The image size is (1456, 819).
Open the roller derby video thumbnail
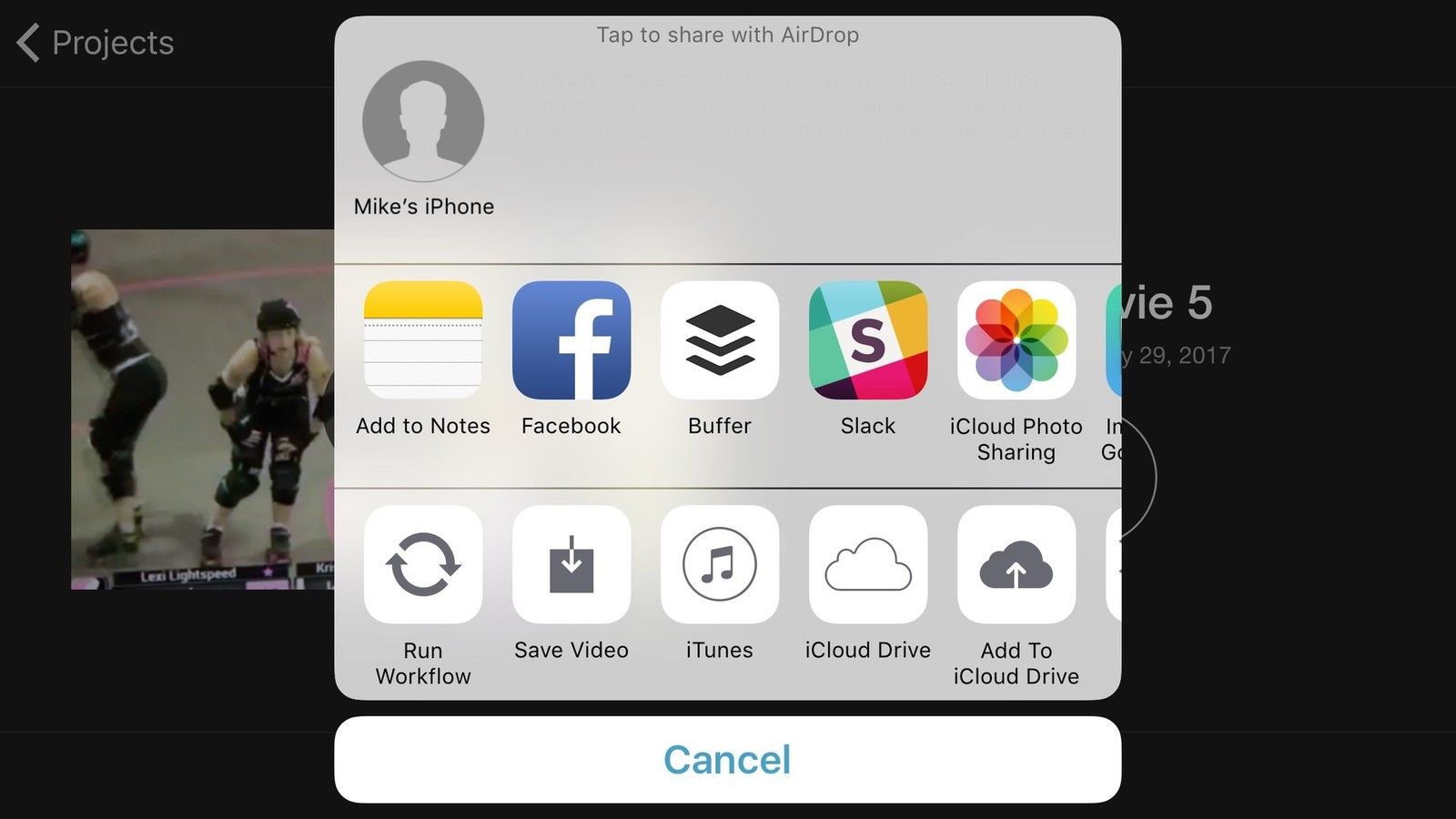pos(202,409)
